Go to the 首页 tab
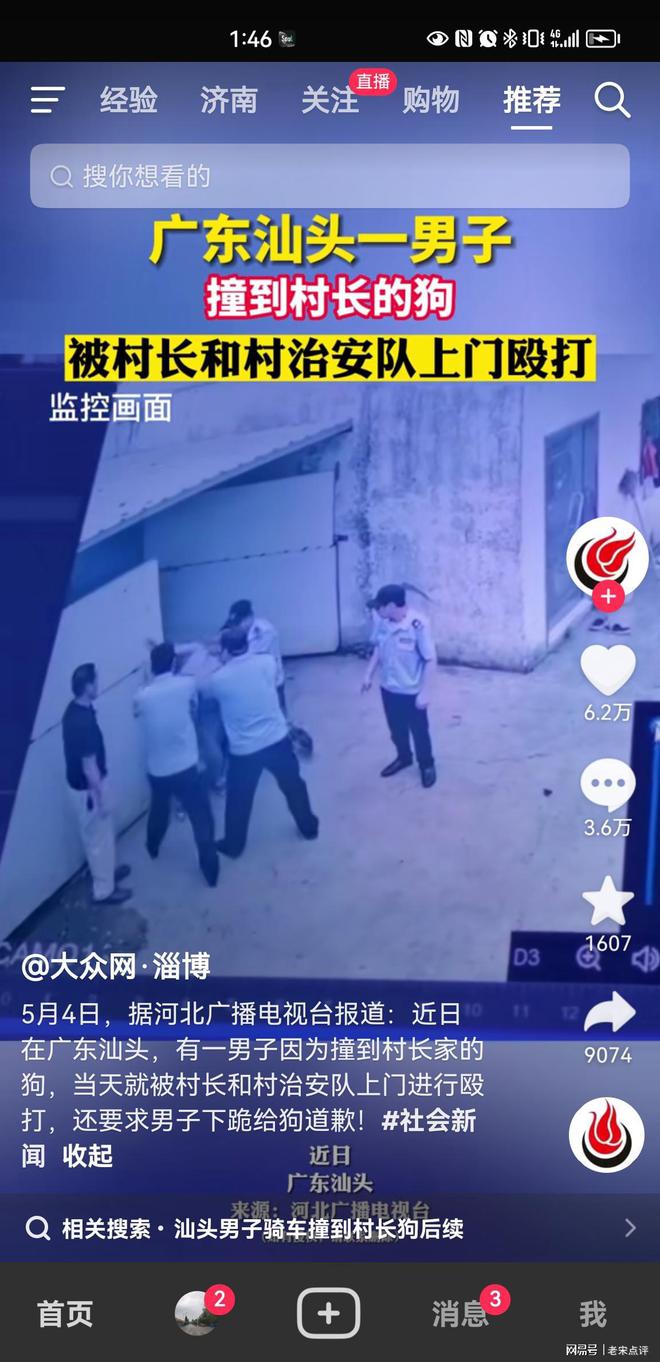Image resolution: width=660 pixels, height=1362 pixels. click(65, 1313)
